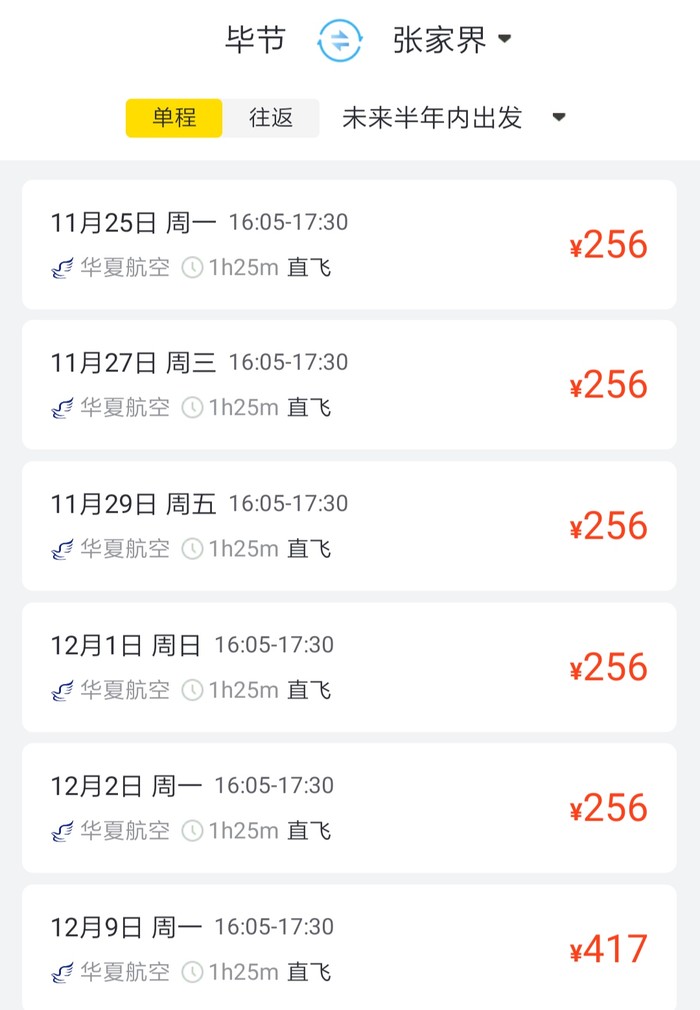Screen dimensions: 700x1010
Task: Open the 11月25日 周一 flight
Action: coord(349,245)
